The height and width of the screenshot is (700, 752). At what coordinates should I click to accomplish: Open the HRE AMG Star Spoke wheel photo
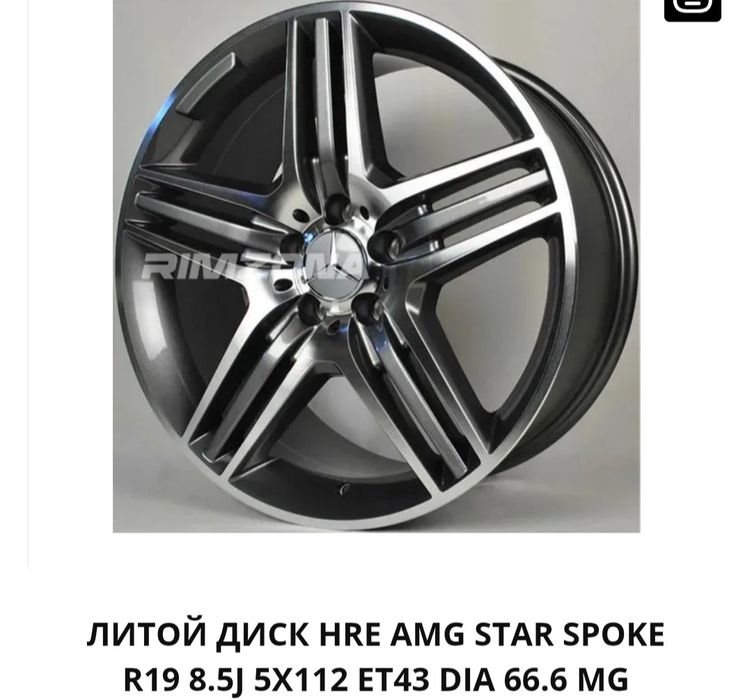[x=376, y=265]
